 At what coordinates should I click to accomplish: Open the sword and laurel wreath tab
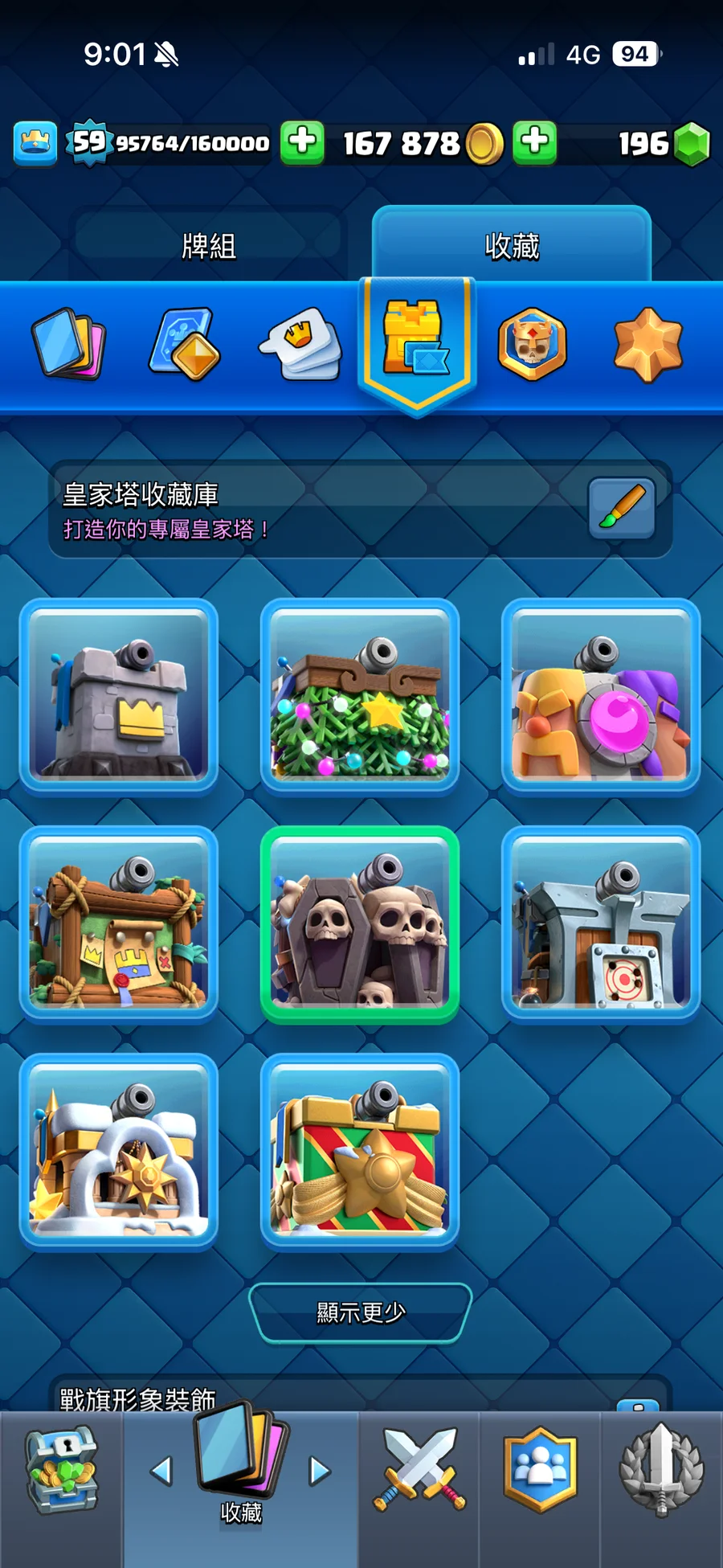[661, 1470]
